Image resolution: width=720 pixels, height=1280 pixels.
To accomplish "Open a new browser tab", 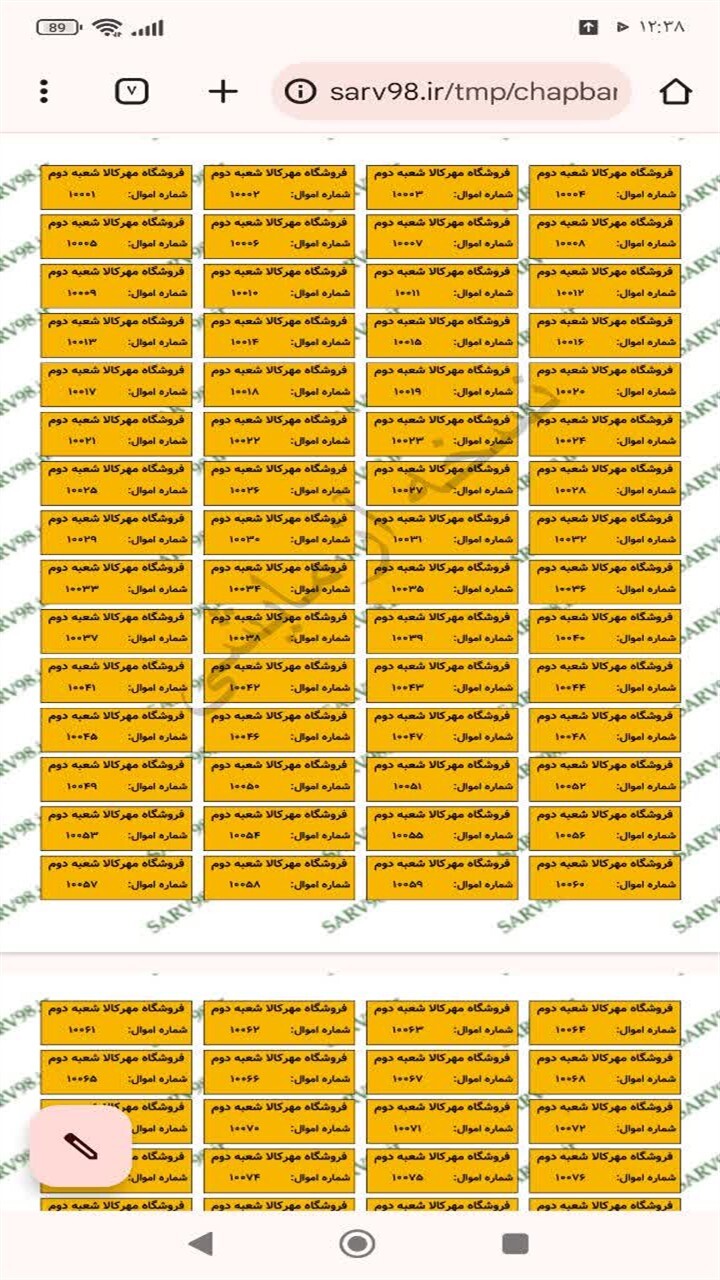I will coord(223,92).
